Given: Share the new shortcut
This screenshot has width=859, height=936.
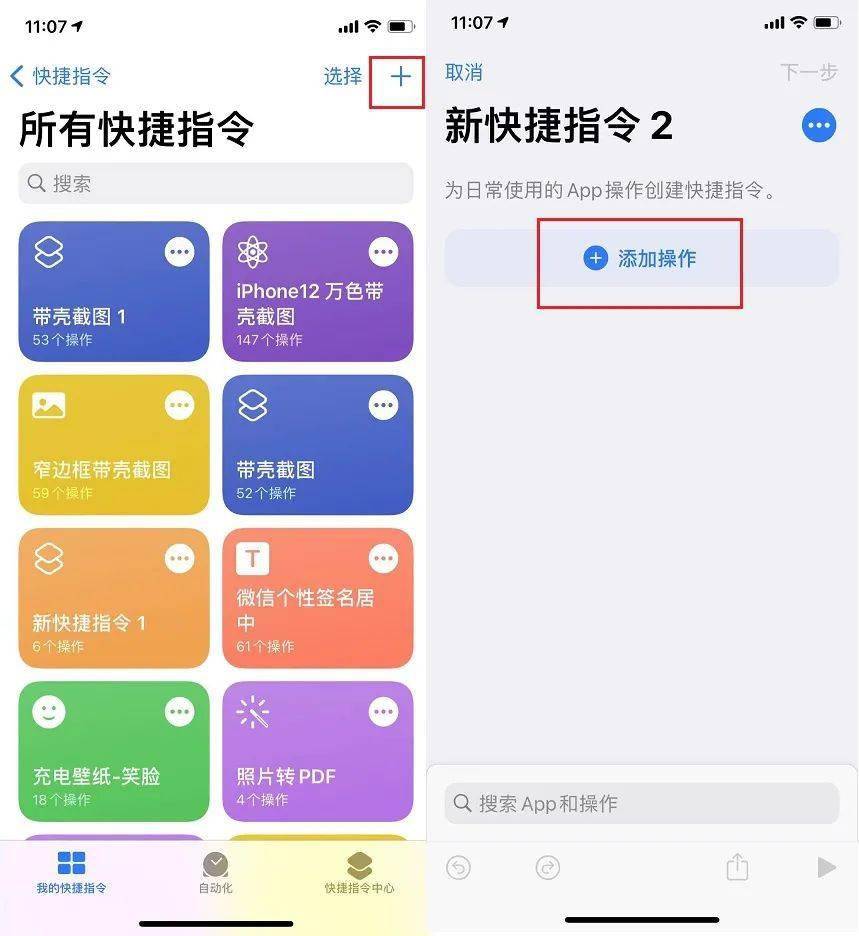Looking at the screenshot, I should (737, 867).
